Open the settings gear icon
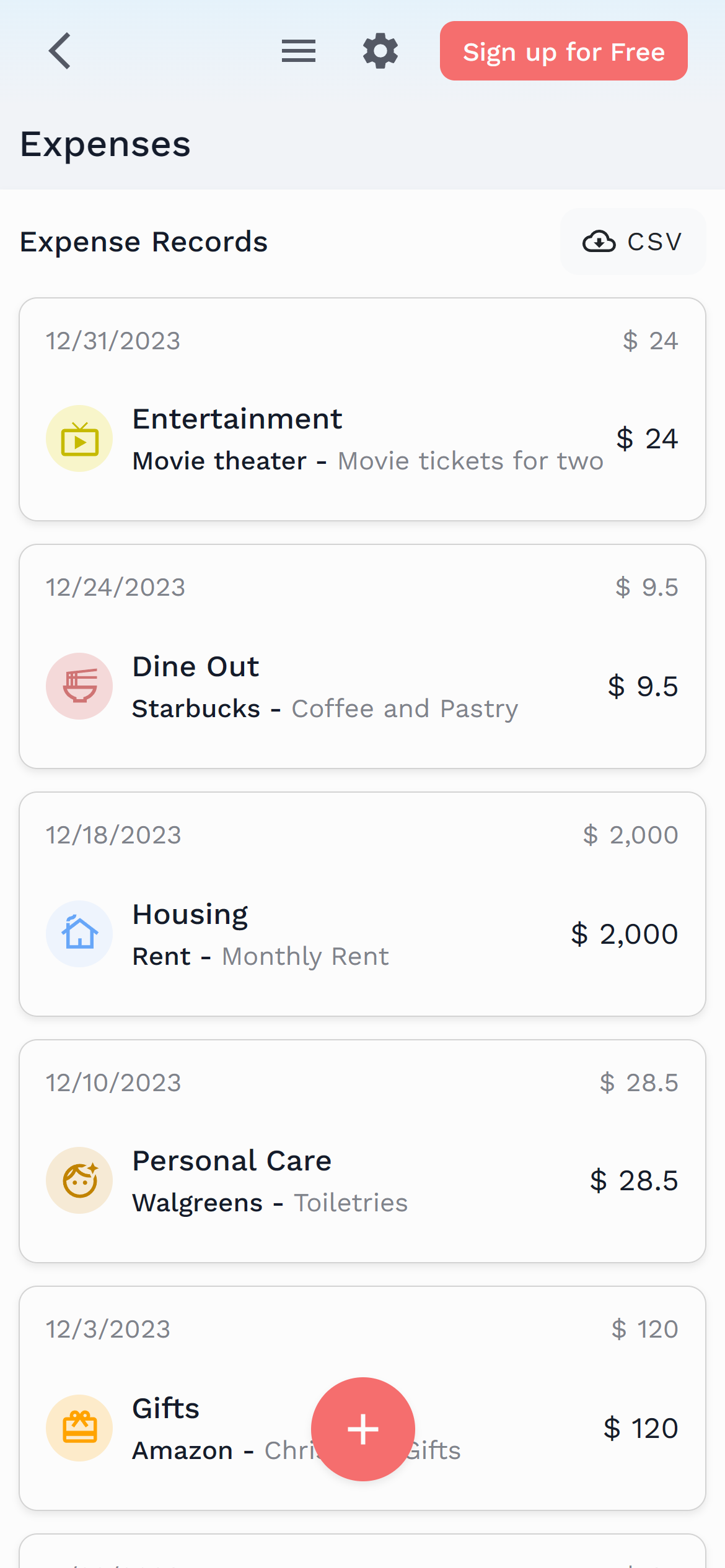The image size is (725, 1568). click(x=380, y=51)
